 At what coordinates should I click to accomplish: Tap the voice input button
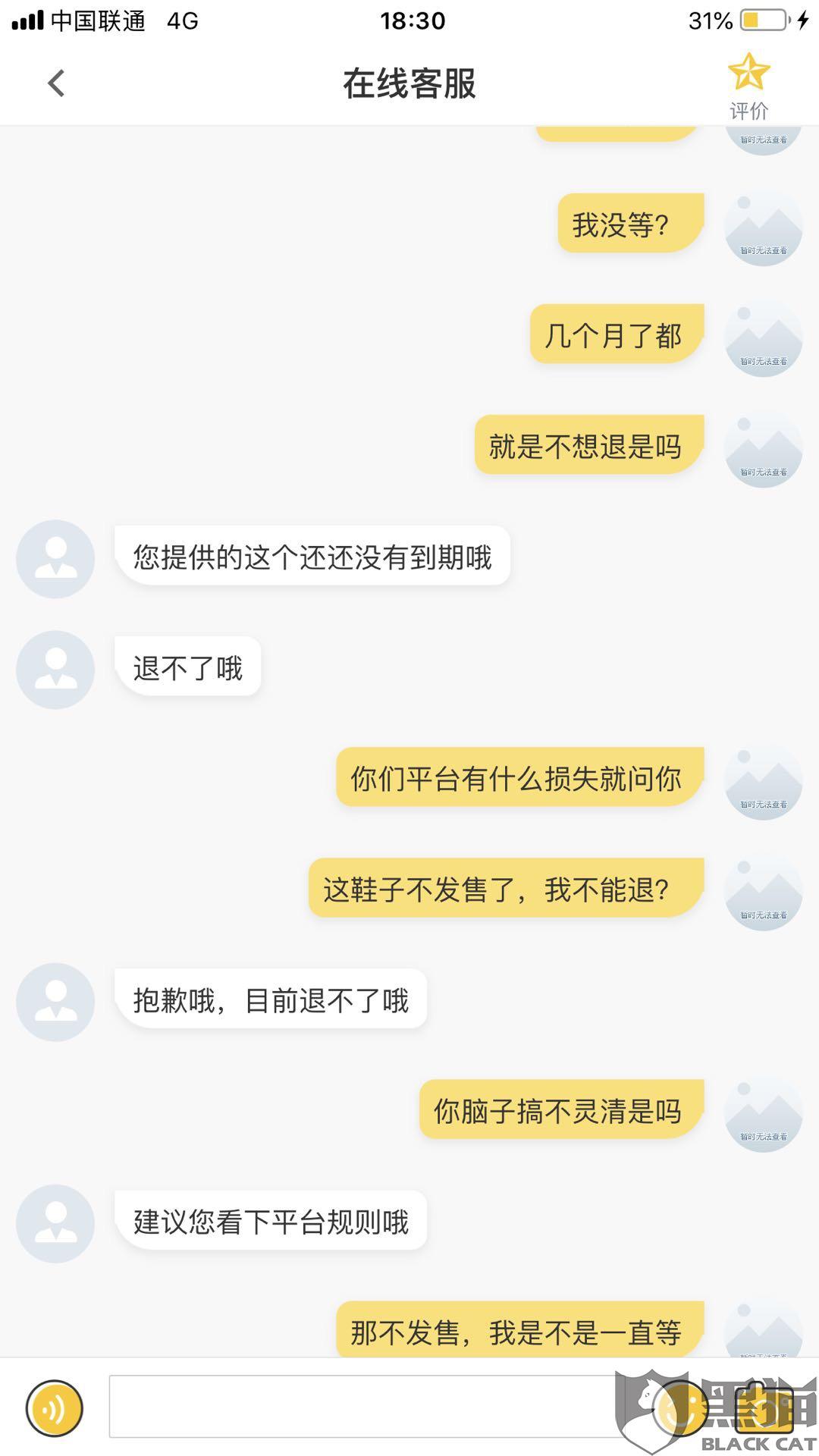pyautogui.click(x=54, y=1408)
